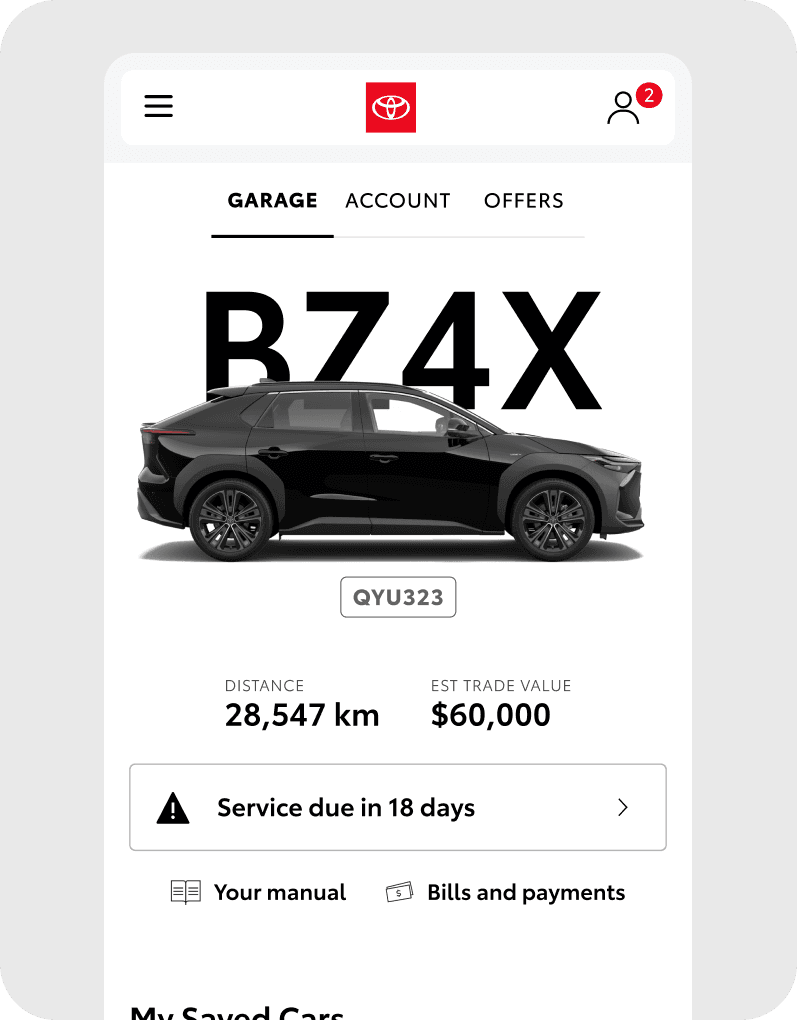Select the GARAGE tab
Screen dimensions: 797x1020
(271, 201)
